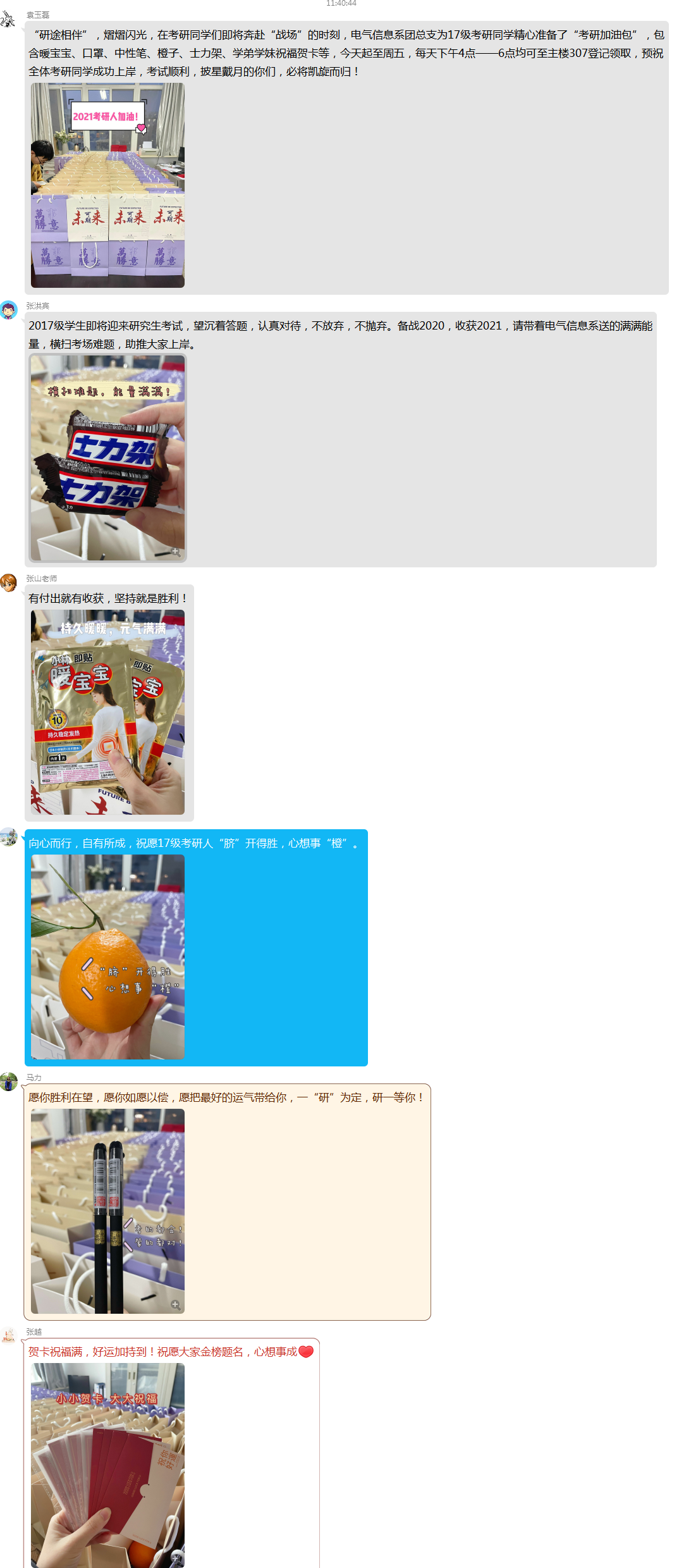Open 张山老师's profile avatar
Viewport: 679px width, 1568px height.
8,583
